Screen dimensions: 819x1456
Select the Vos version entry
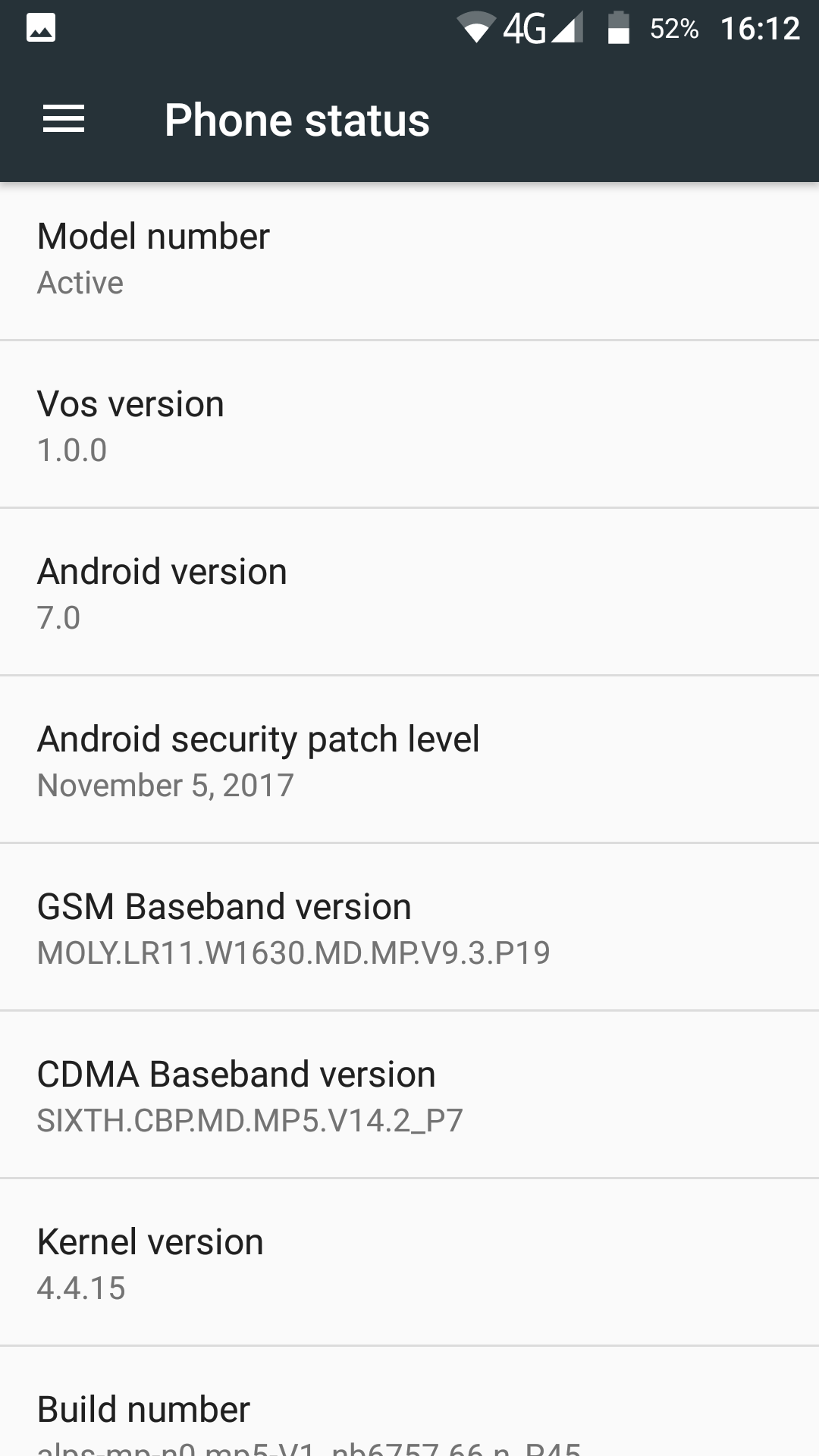click(x=409, y=425)
